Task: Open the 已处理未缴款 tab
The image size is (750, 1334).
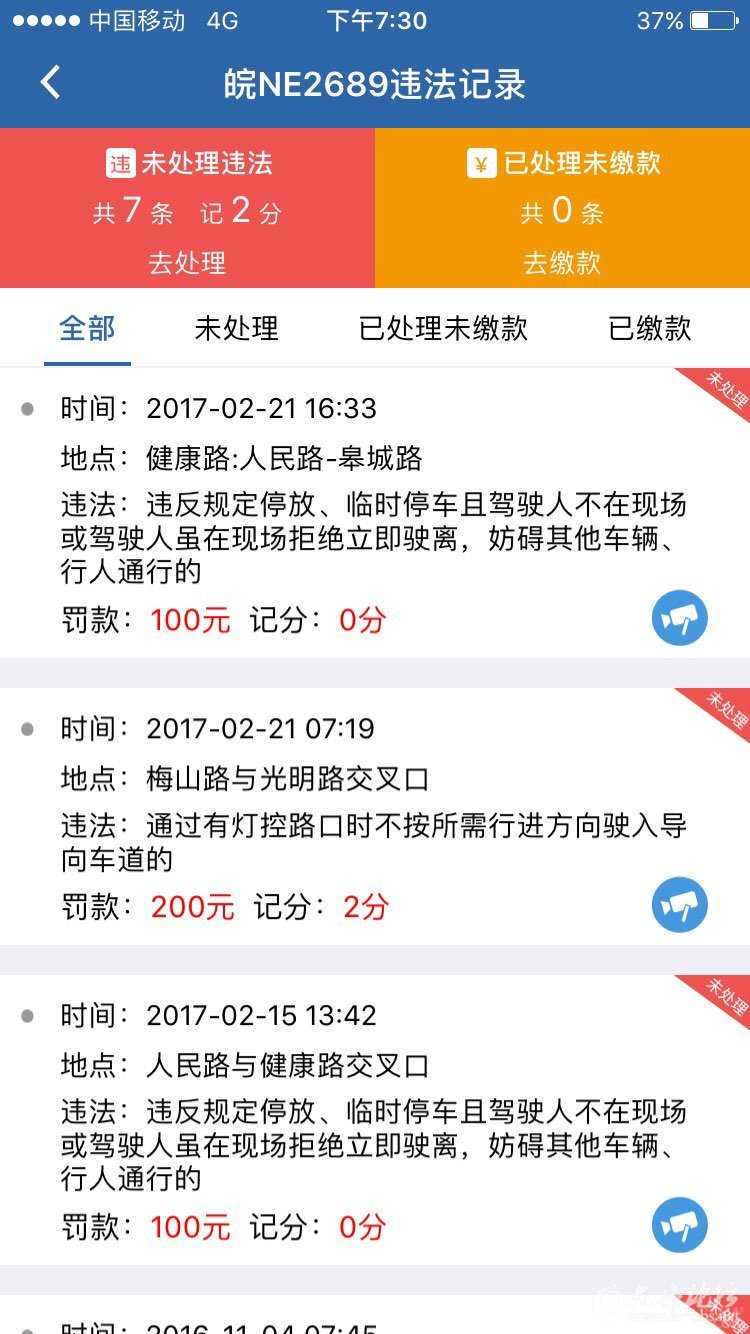Action: click(x=443, y=328)
